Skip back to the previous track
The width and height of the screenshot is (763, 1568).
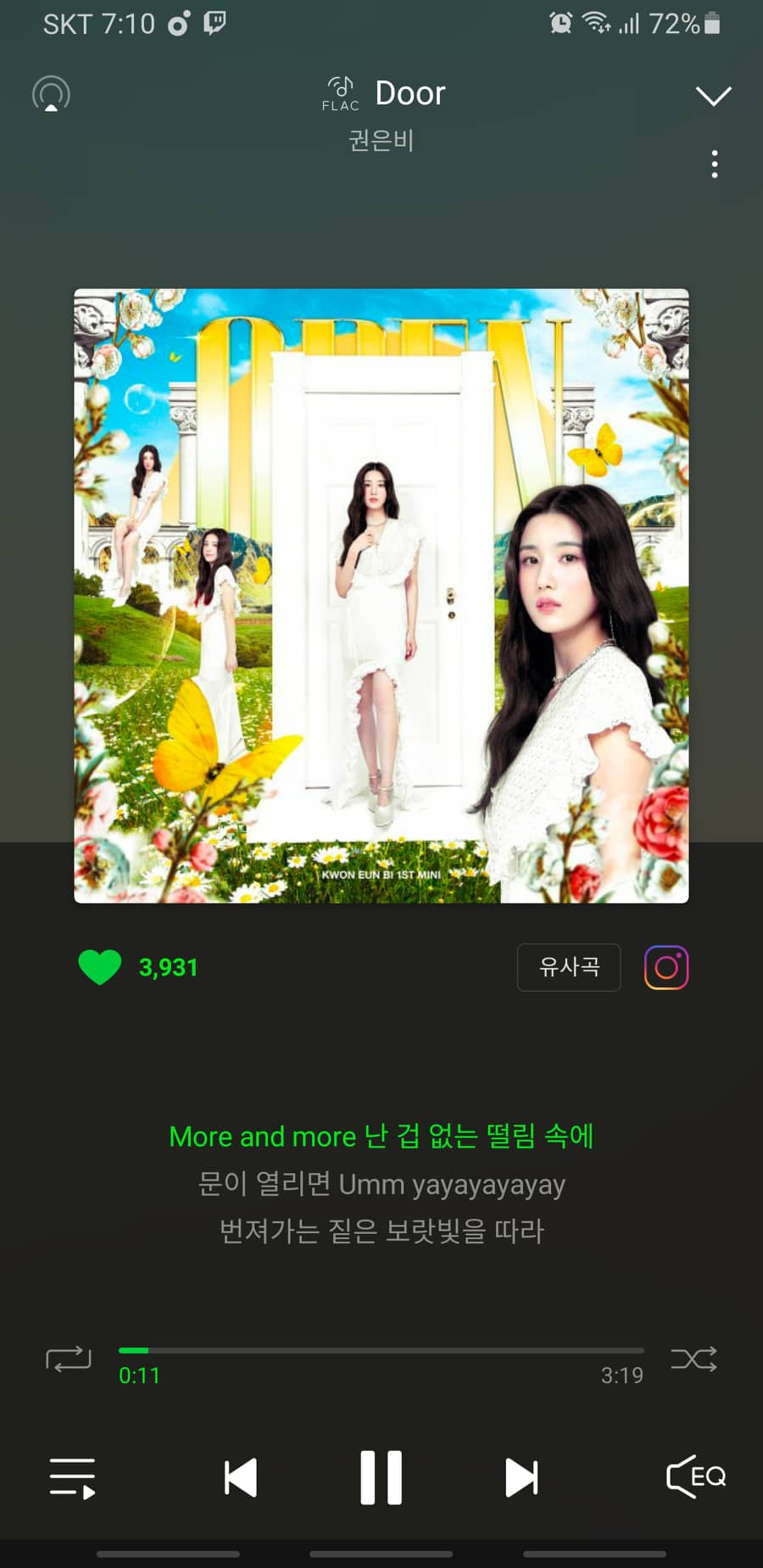(x=241, y=1477)
